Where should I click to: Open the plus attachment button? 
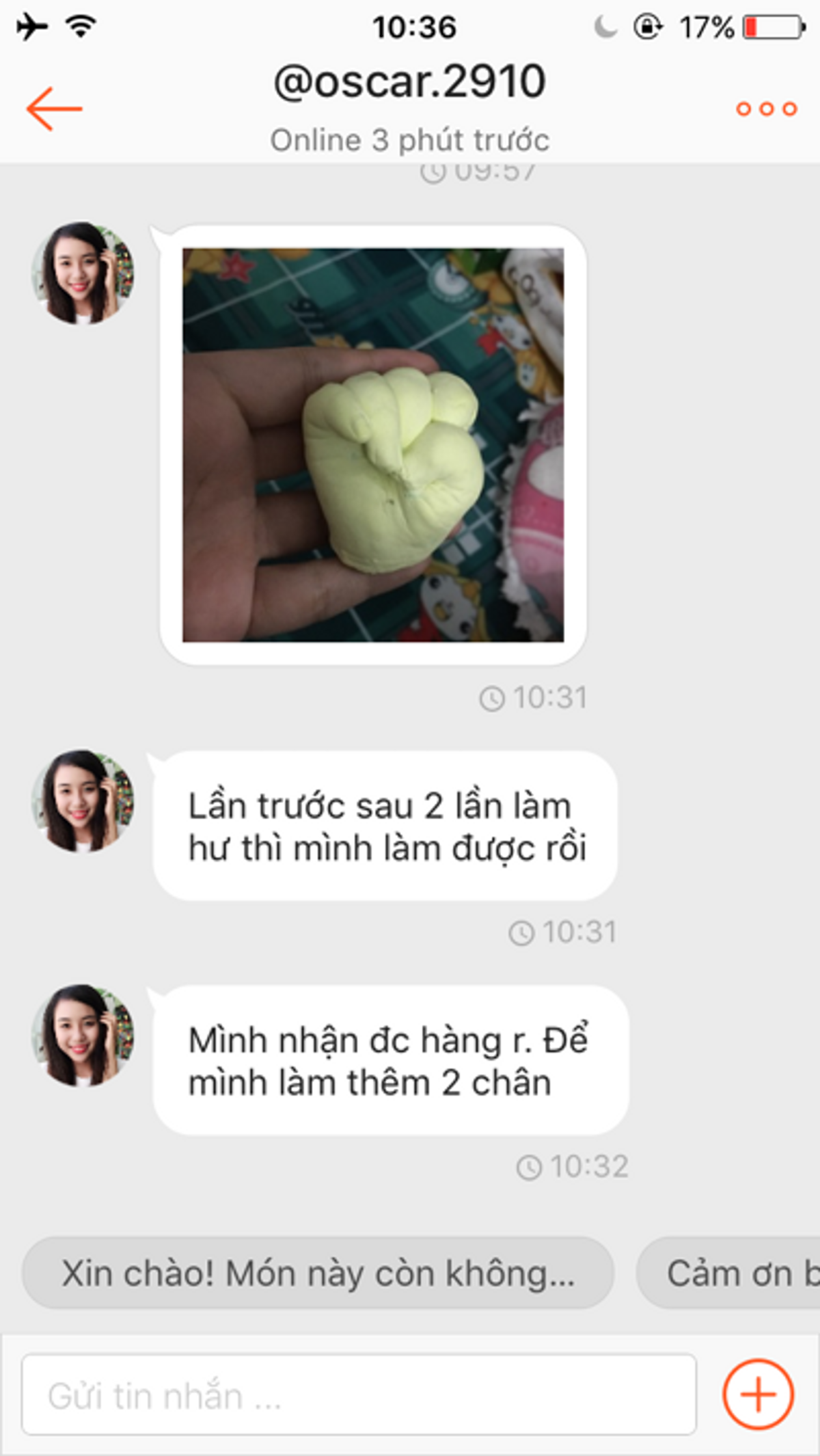[758, 1394]
